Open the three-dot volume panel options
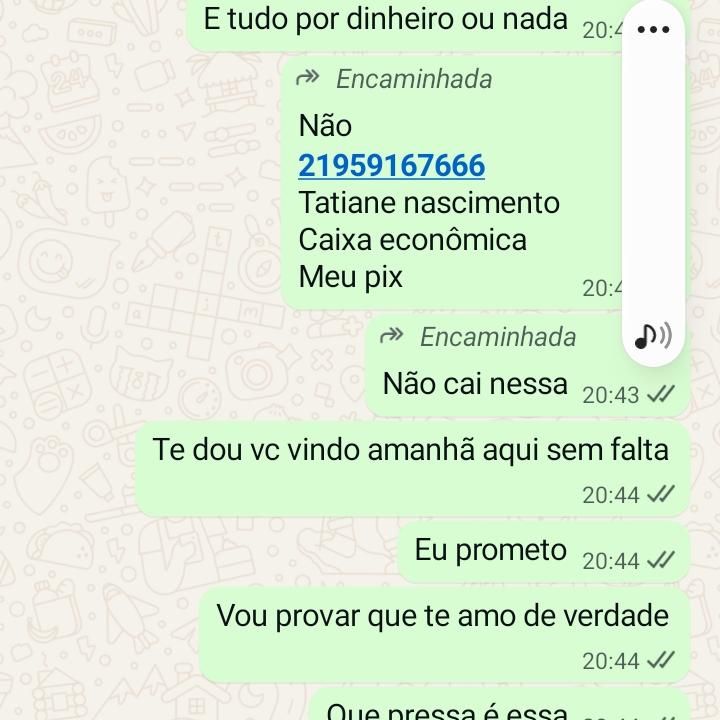The width and height of the screenshot is (720, 720). (x=653, y=30)
